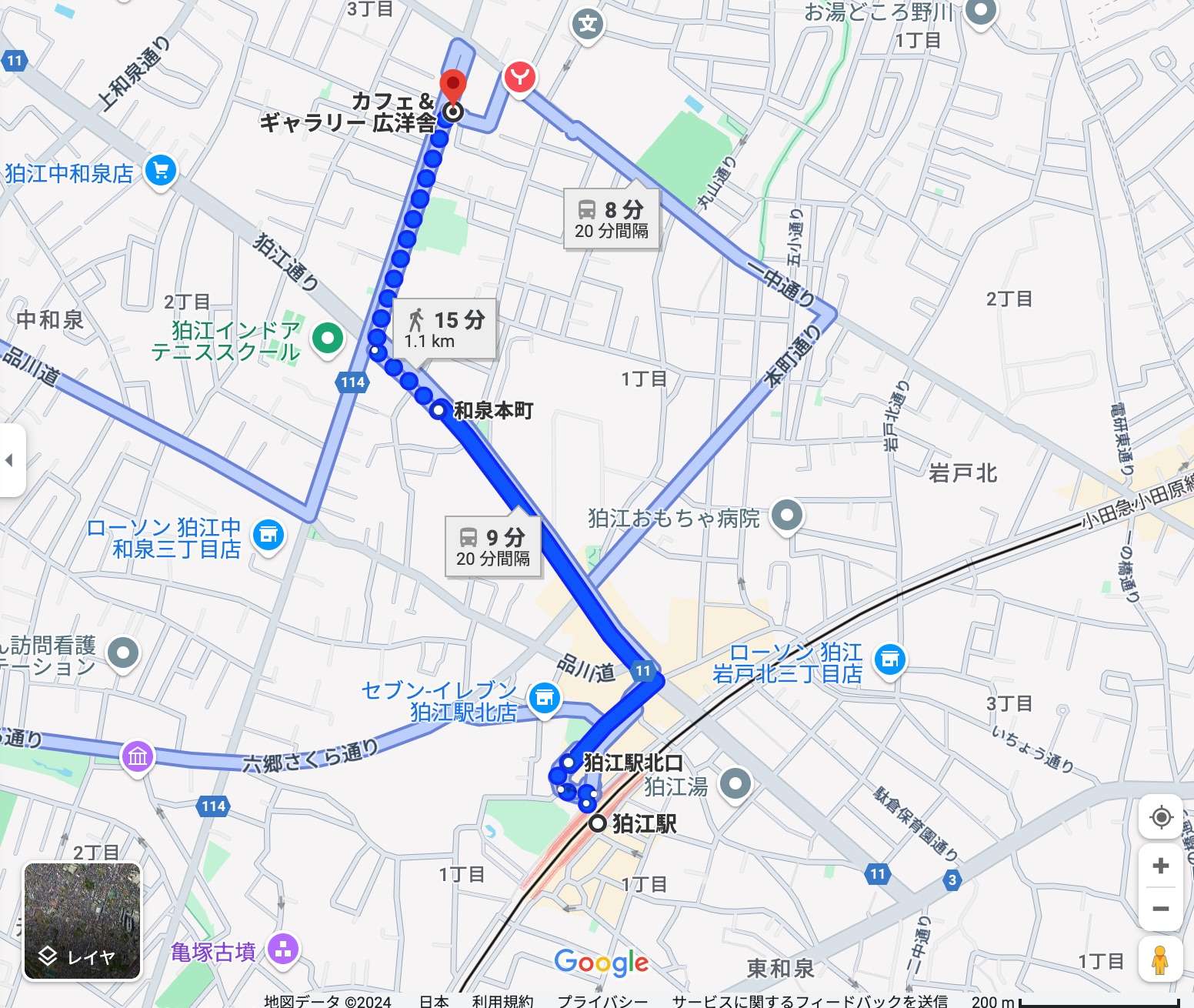Open 狛江おもちゃ病院 place marker

pos(786,516)
